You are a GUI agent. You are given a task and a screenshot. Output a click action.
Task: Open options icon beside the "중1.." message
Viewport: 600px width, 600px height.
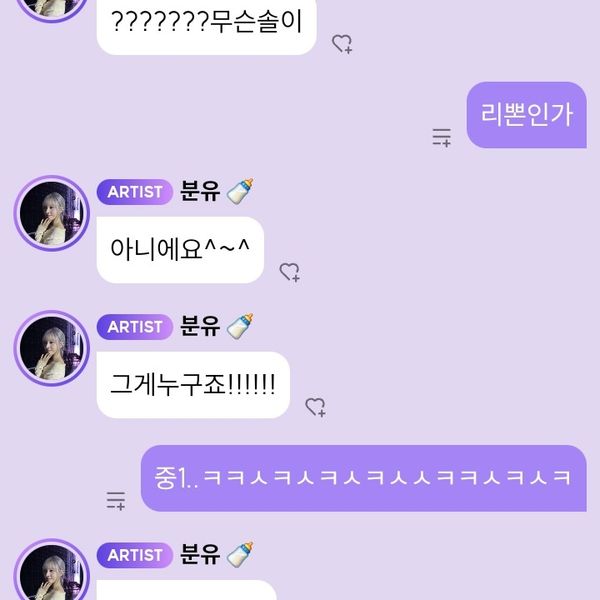116,500
